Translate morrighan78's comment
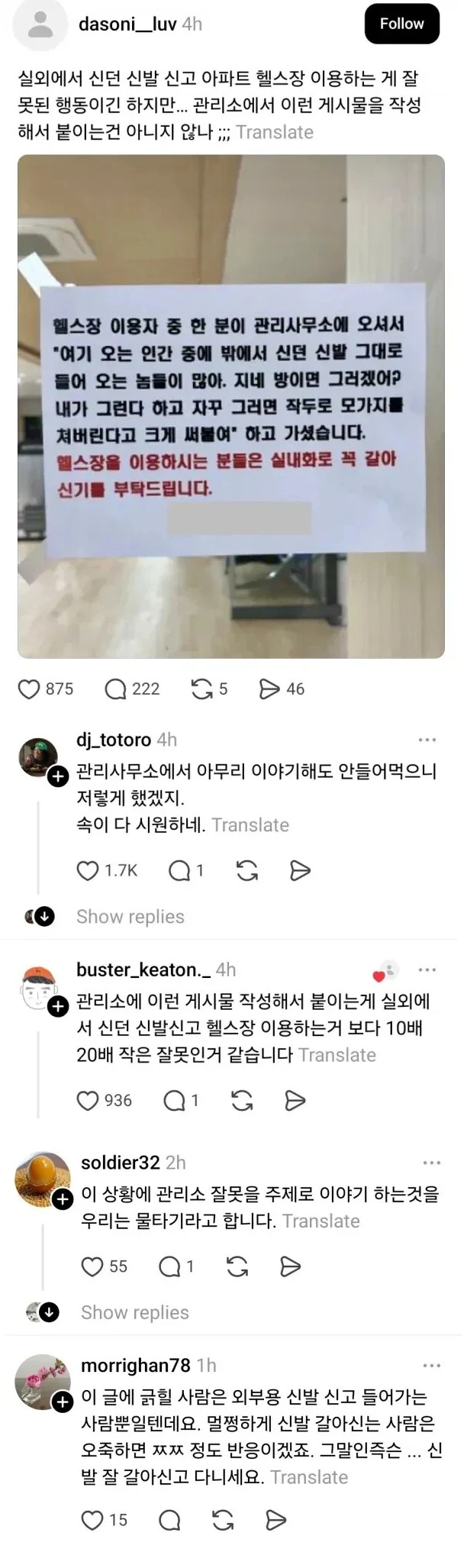 coord(309,1477)
